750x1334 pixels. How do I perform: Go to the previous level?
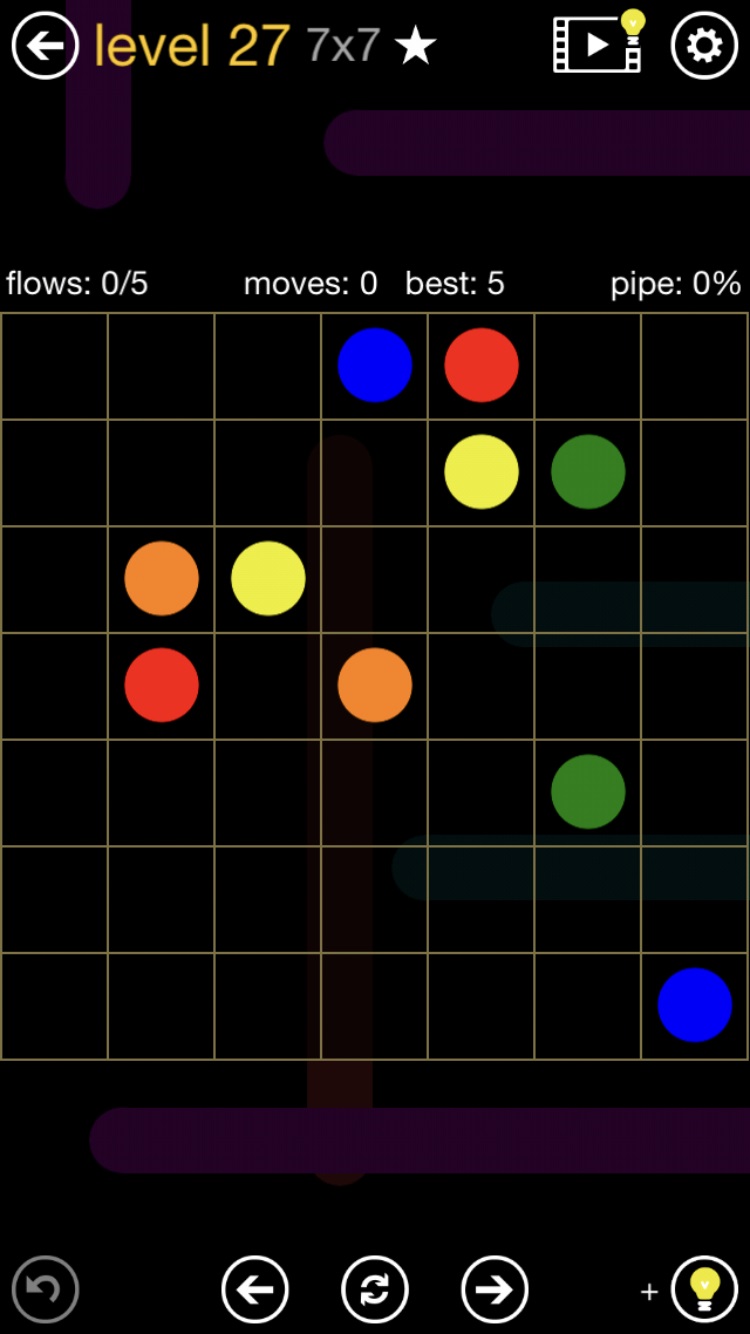click(x=255, y=1289)
